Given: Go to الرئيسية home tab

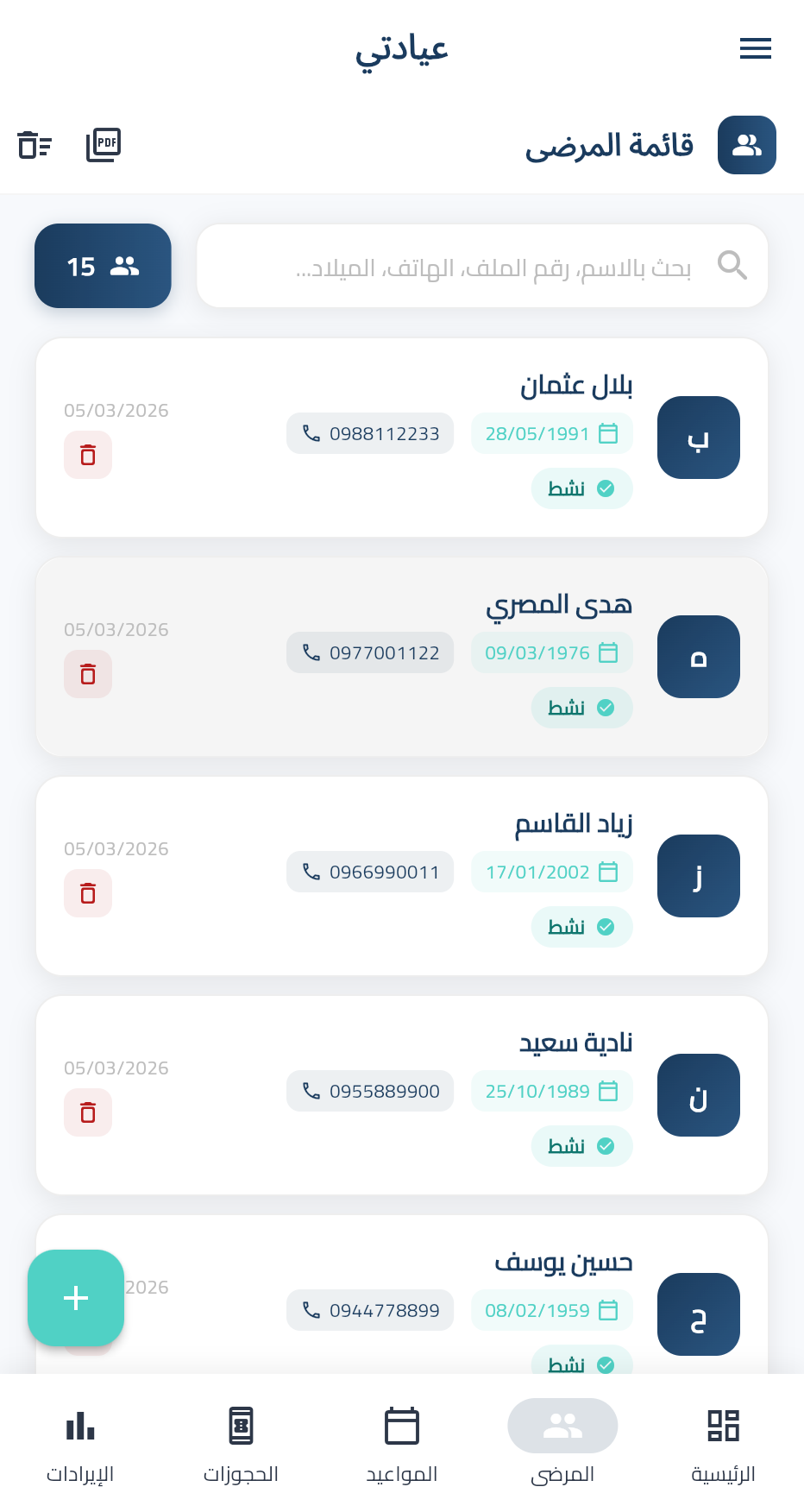Looking at the screenshot, I should tap(723, 1441).
